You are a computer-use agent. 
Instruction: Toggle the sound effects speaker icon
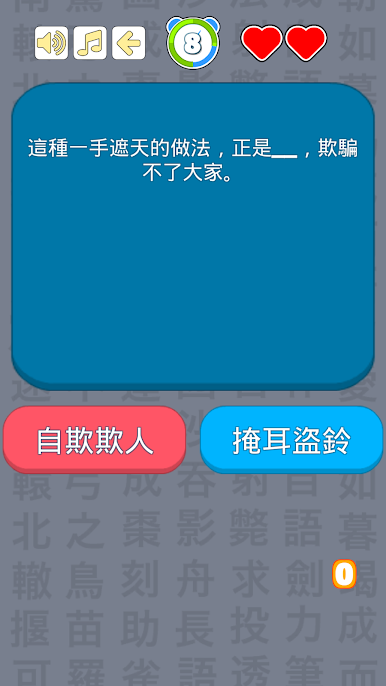[x=51, y=43]
